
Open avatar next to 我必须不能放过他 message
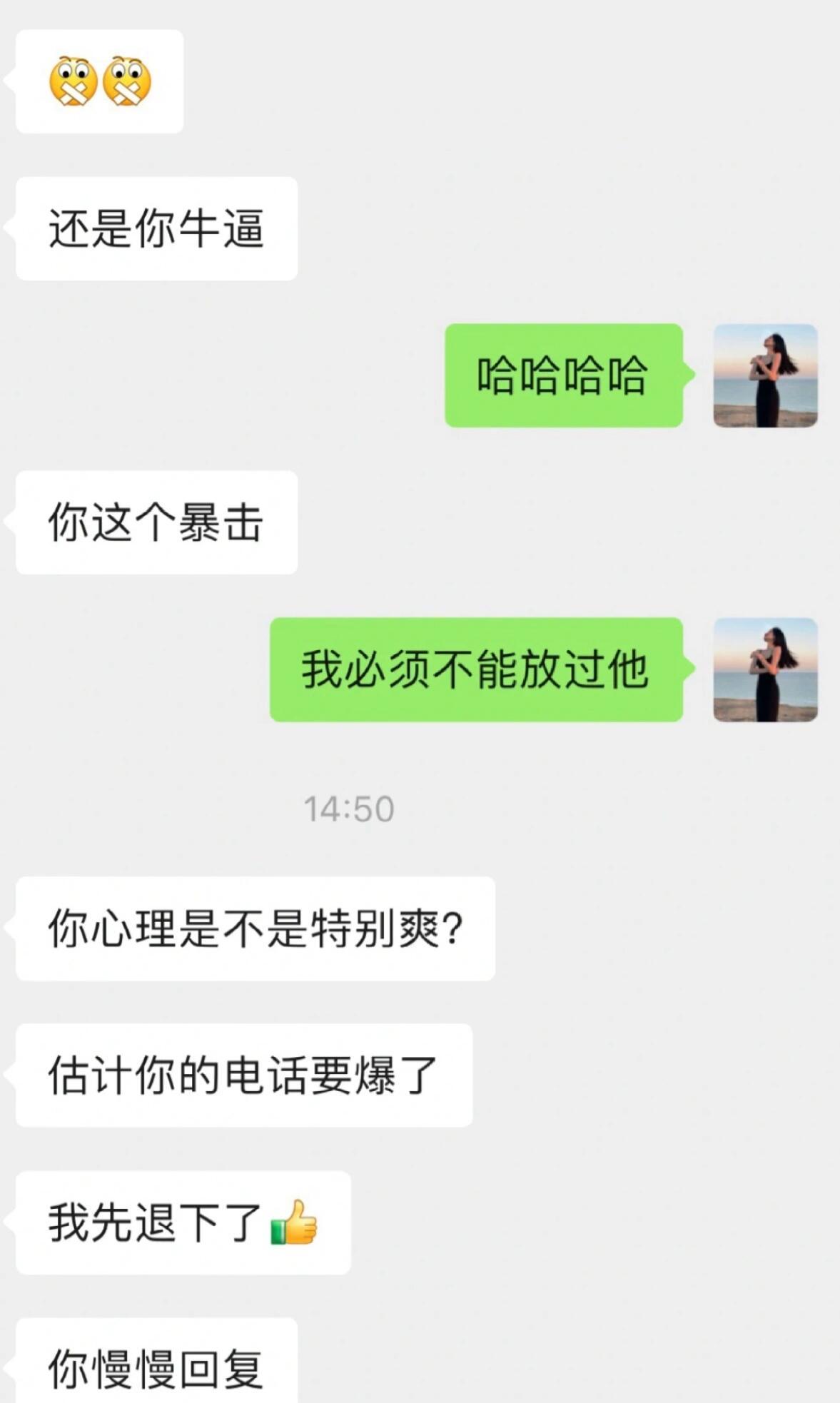click(765, 669)
